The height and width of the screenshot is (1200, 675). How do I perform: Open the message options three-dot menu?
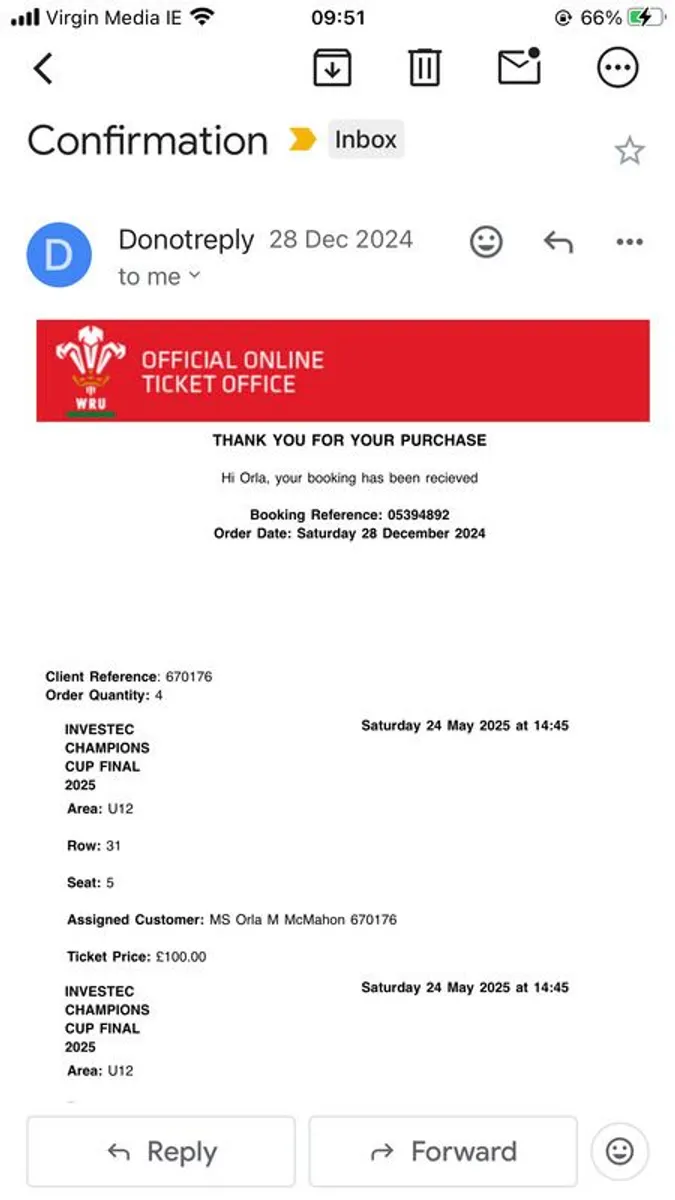click(629, 242)
